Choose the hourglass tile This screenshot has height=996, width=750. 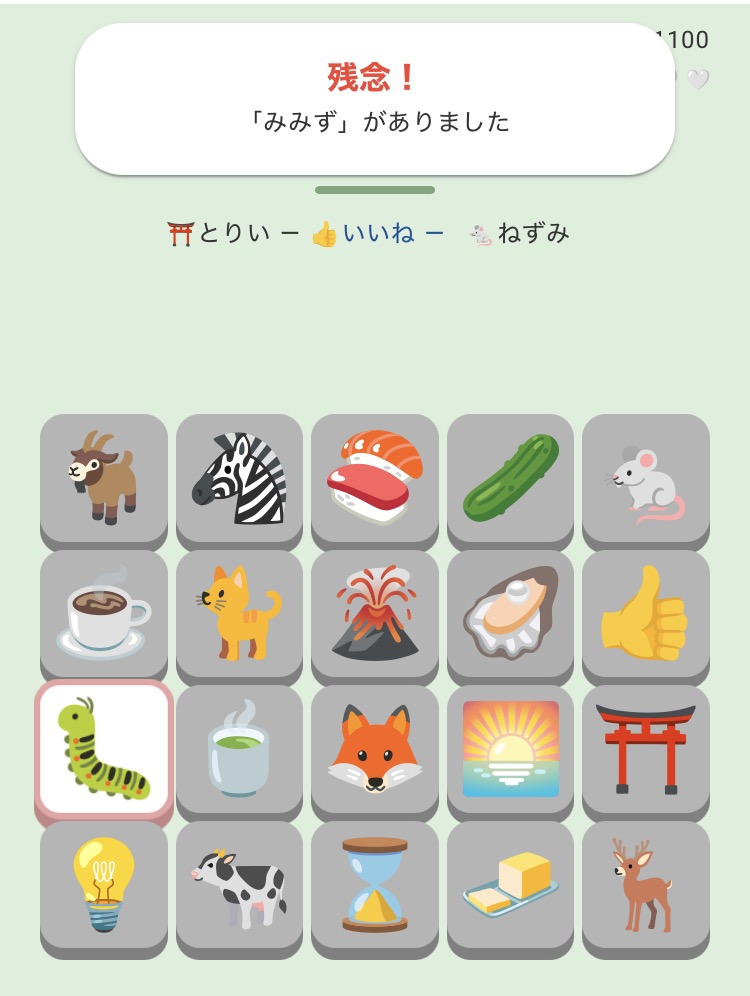pyautogui.click(x=375, y=885)
